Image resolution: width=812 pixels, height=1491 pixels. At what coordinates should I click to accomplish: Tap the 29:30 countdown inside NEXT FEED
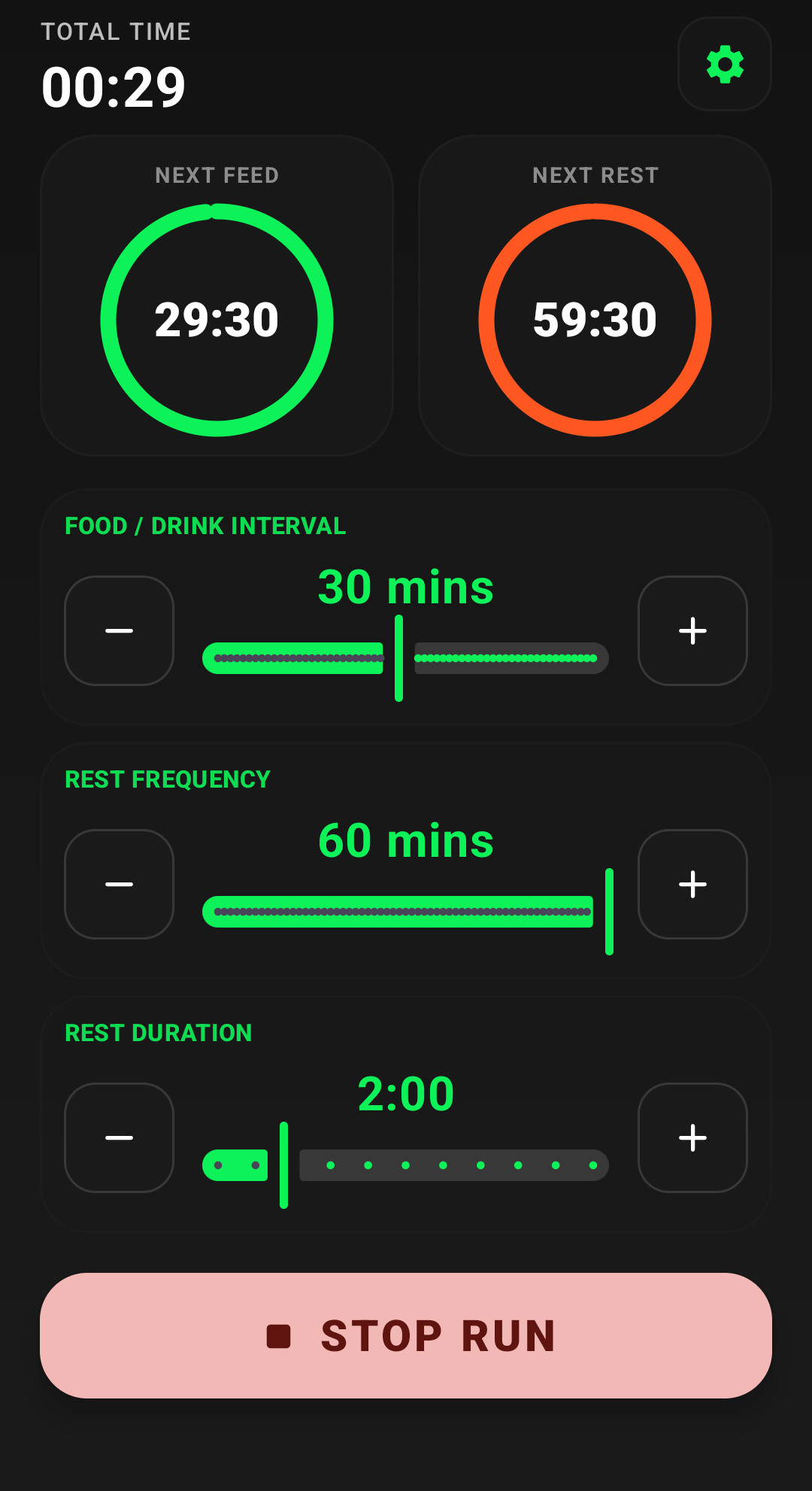pyautogui.click(x=217, y=318)
